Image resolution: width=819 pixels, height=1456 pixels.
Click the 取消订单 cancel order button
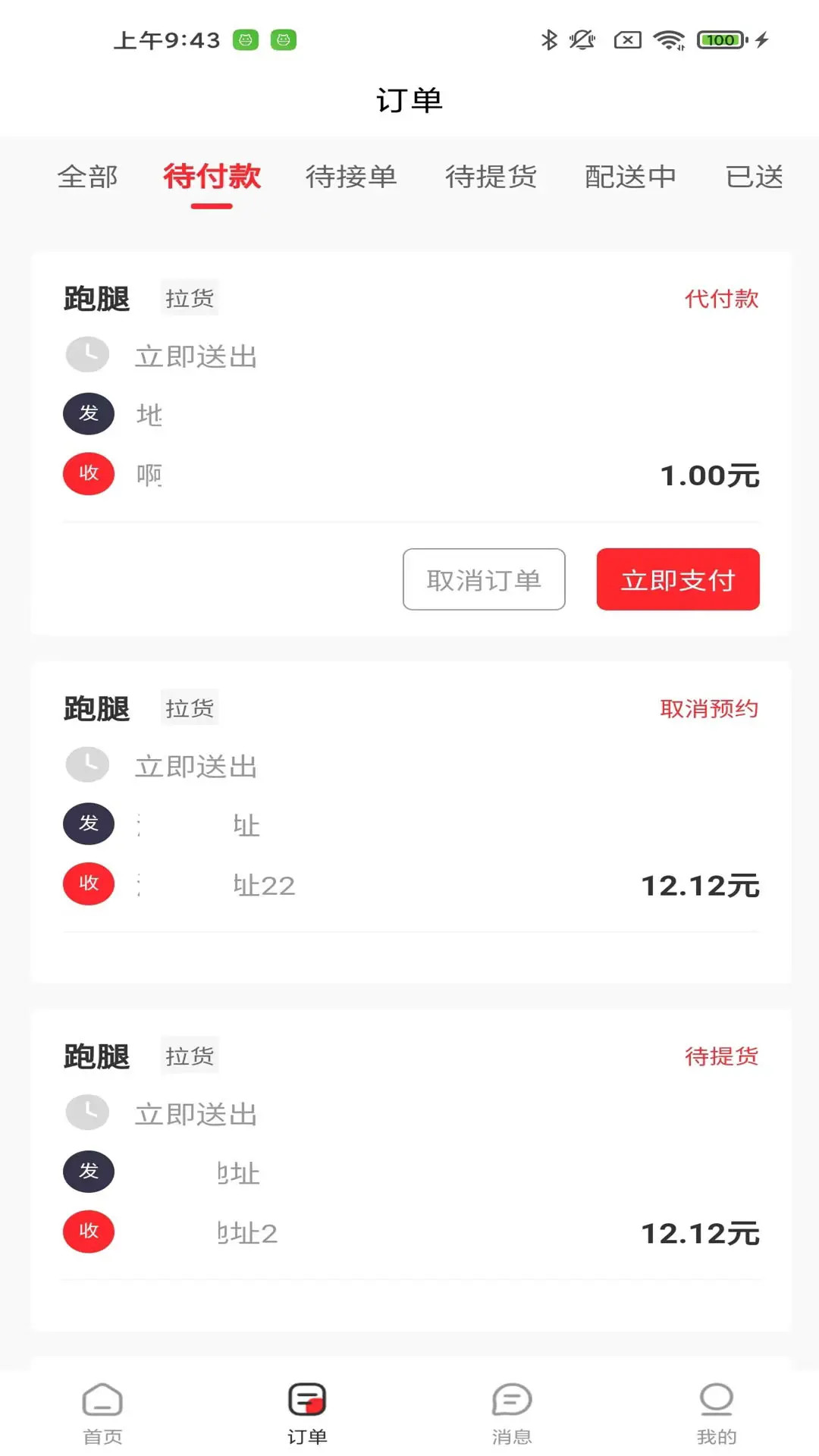[x=483, y=579]
